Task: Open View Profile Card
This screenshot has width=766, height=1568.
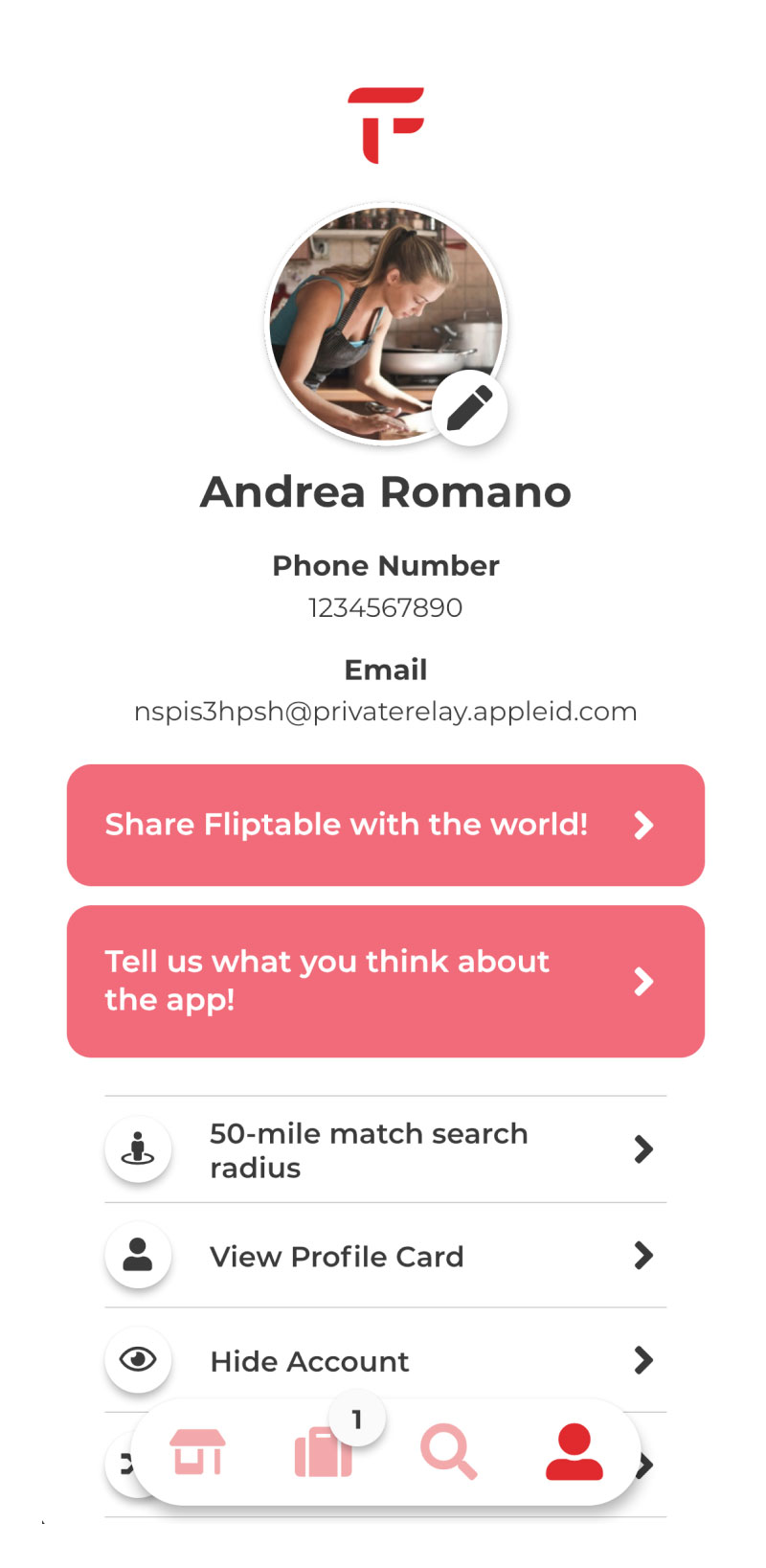Action: pos(385,1256)
